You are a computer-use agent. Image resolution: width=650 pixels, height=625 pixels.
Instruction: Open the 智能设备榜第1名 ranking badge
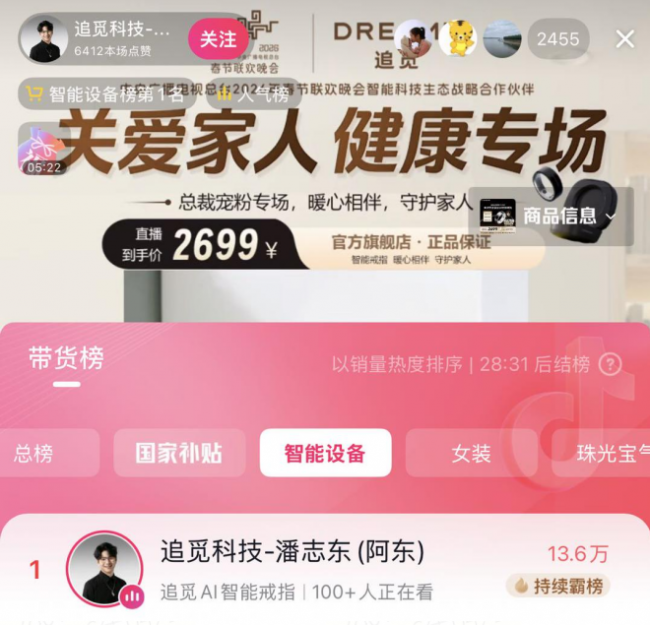(105, 95)
